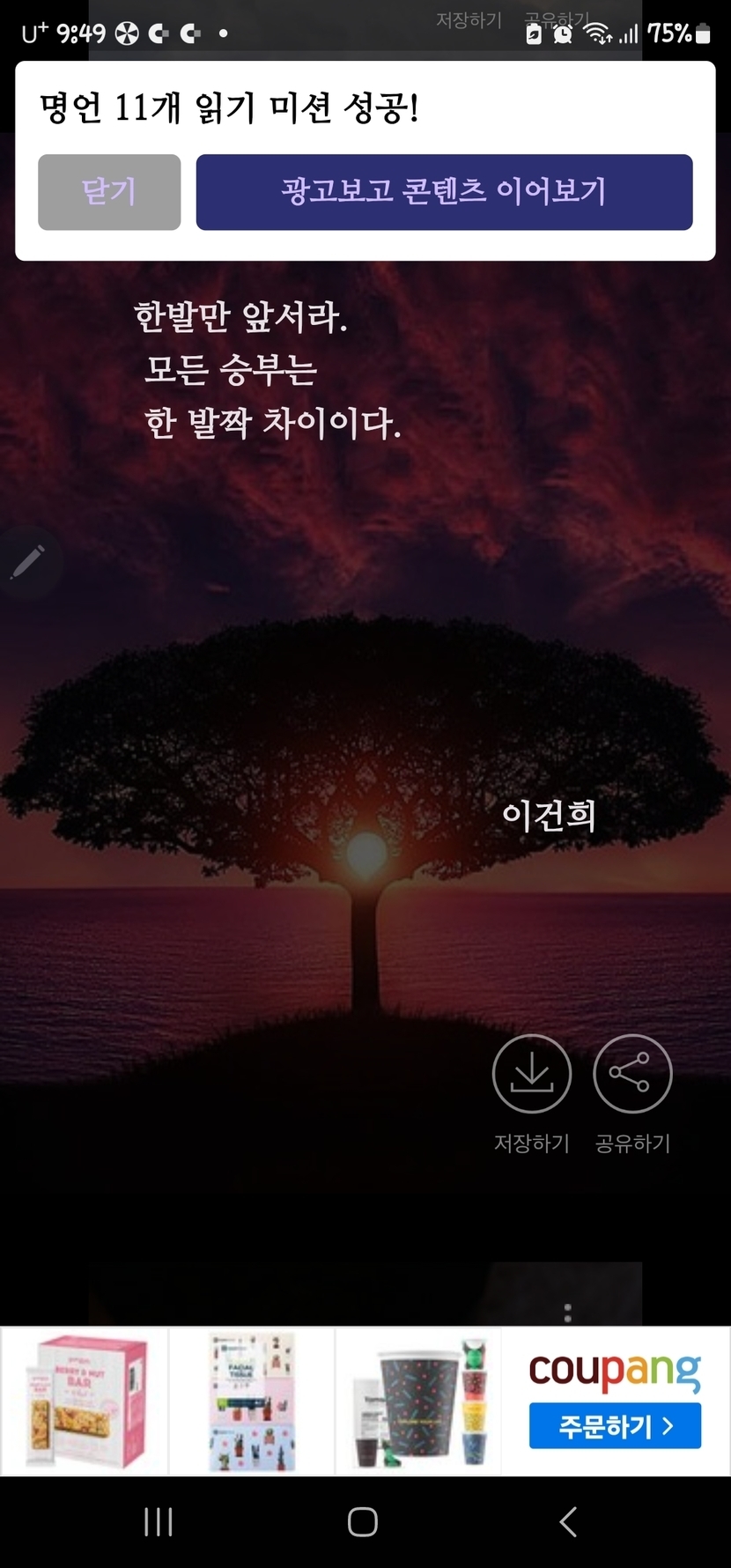Open the paper cup ad product

(418, 1402)
